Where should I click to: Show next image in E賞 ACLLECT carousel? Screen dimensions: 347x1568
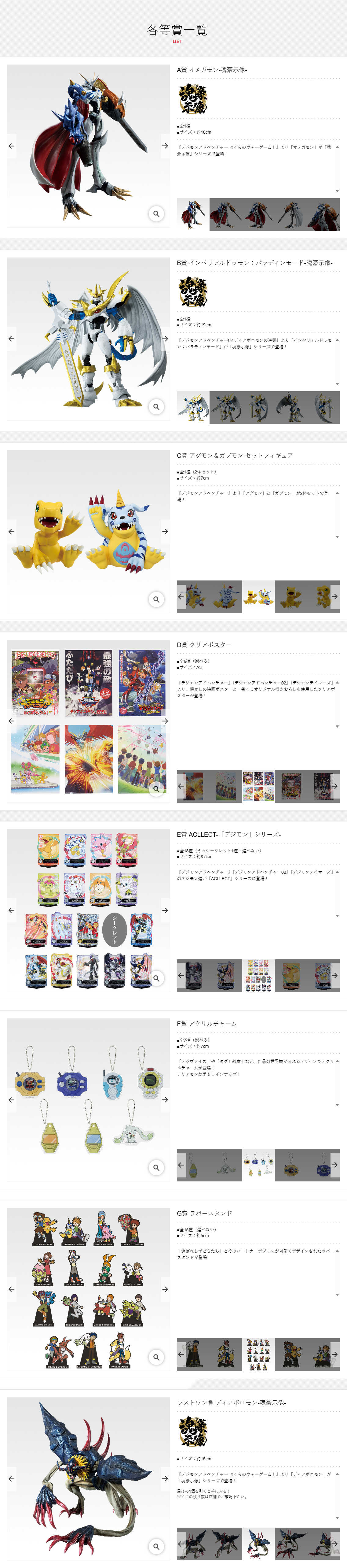(165, 910)
